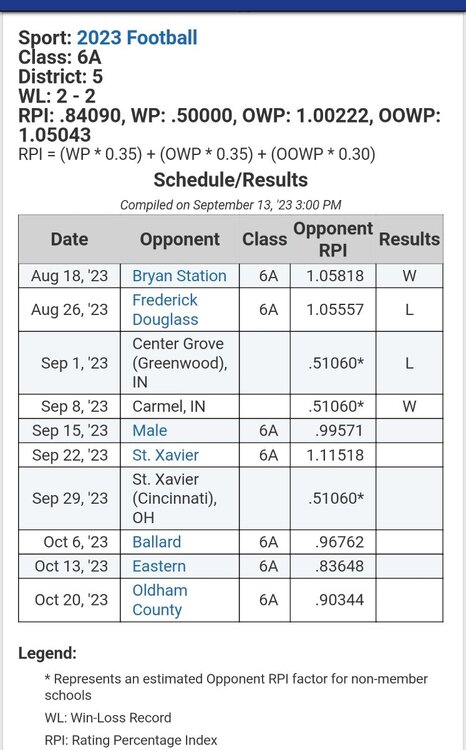Select the Eastern opponent link
Image resolution: width=466 pixels, height=750 pixels.
tap(159, 566)
